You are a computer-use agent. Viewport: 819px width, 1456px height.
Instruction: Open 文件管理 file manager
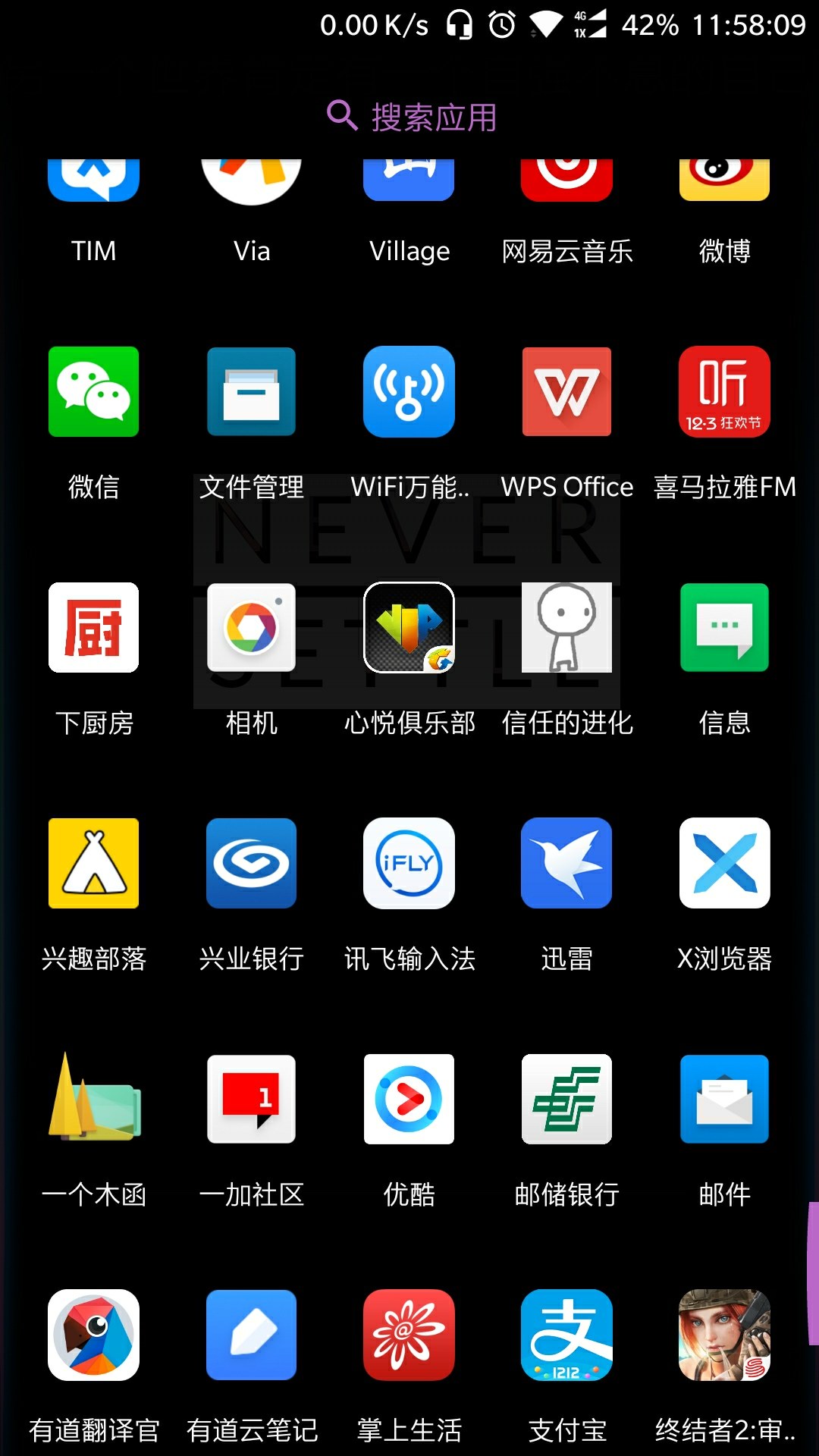click(x=251, y=392)
